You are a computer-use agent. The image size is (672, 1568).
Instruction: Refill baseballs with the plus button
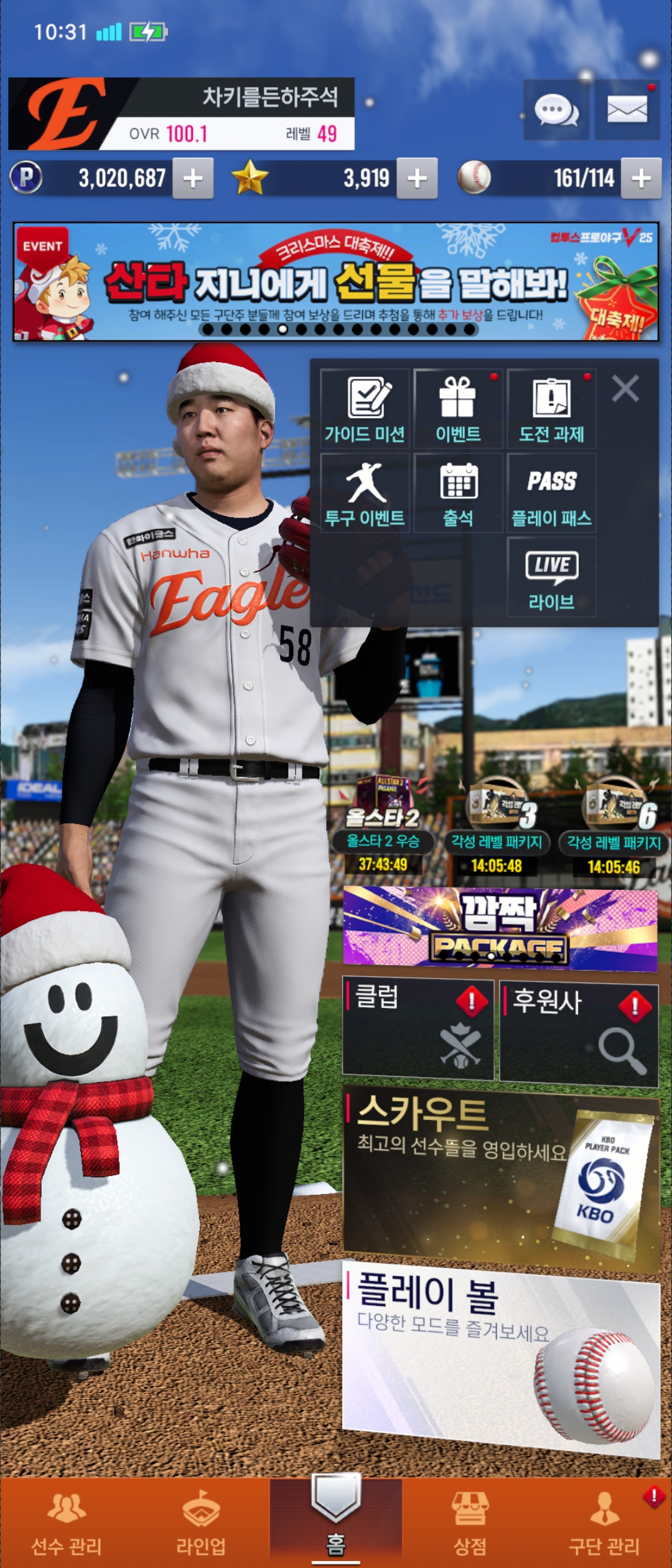[641, 179]
